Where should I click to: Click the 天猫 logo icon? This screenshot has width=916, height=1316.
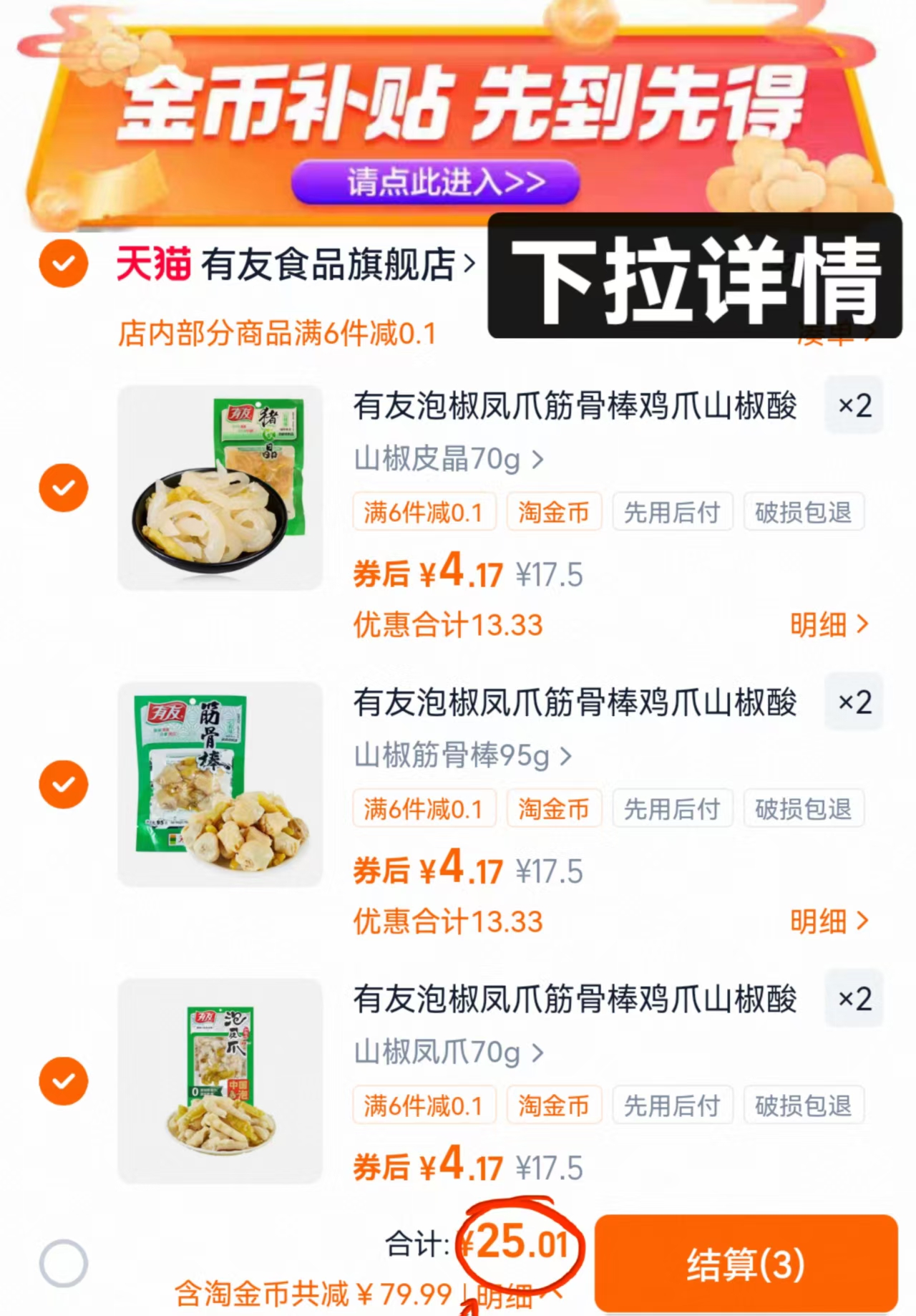152,264
